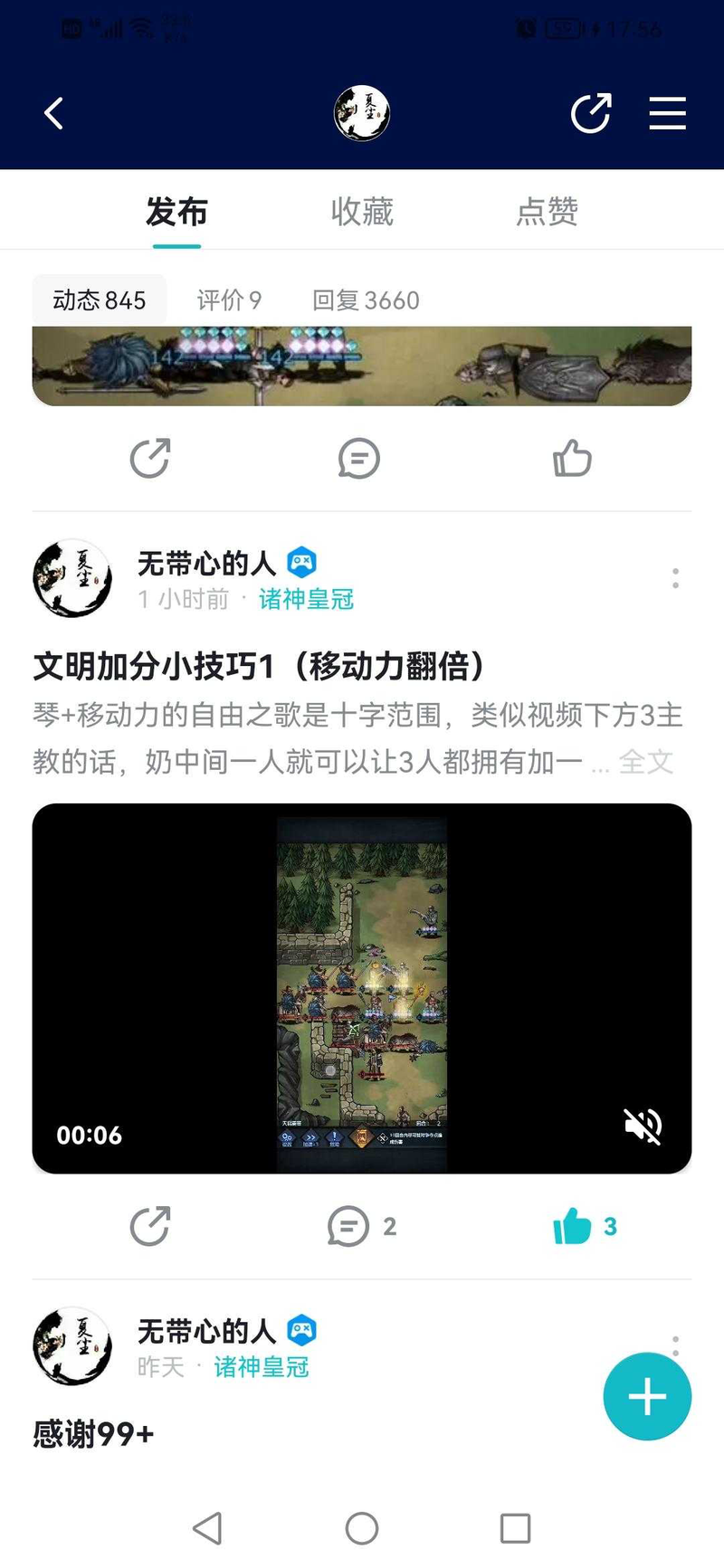Screen dimensions: 724x1568
Task: Show the 动态 845 list
Action: (x=100, y=300)
